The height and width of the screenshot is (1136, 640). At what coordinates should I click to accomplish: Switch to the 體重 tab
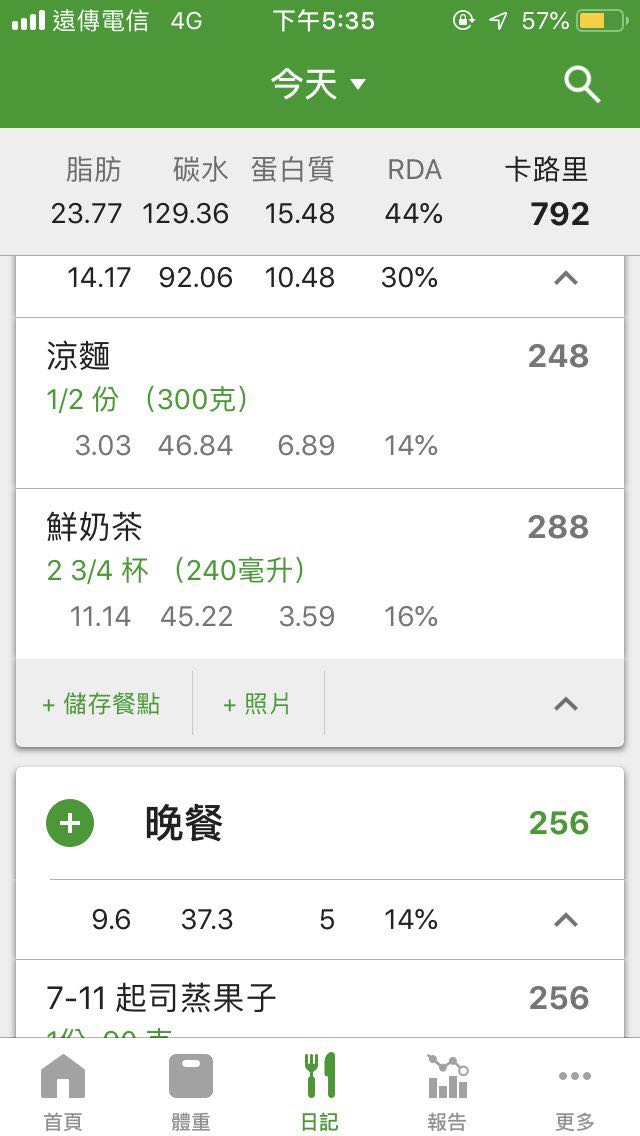point(191,1092)
